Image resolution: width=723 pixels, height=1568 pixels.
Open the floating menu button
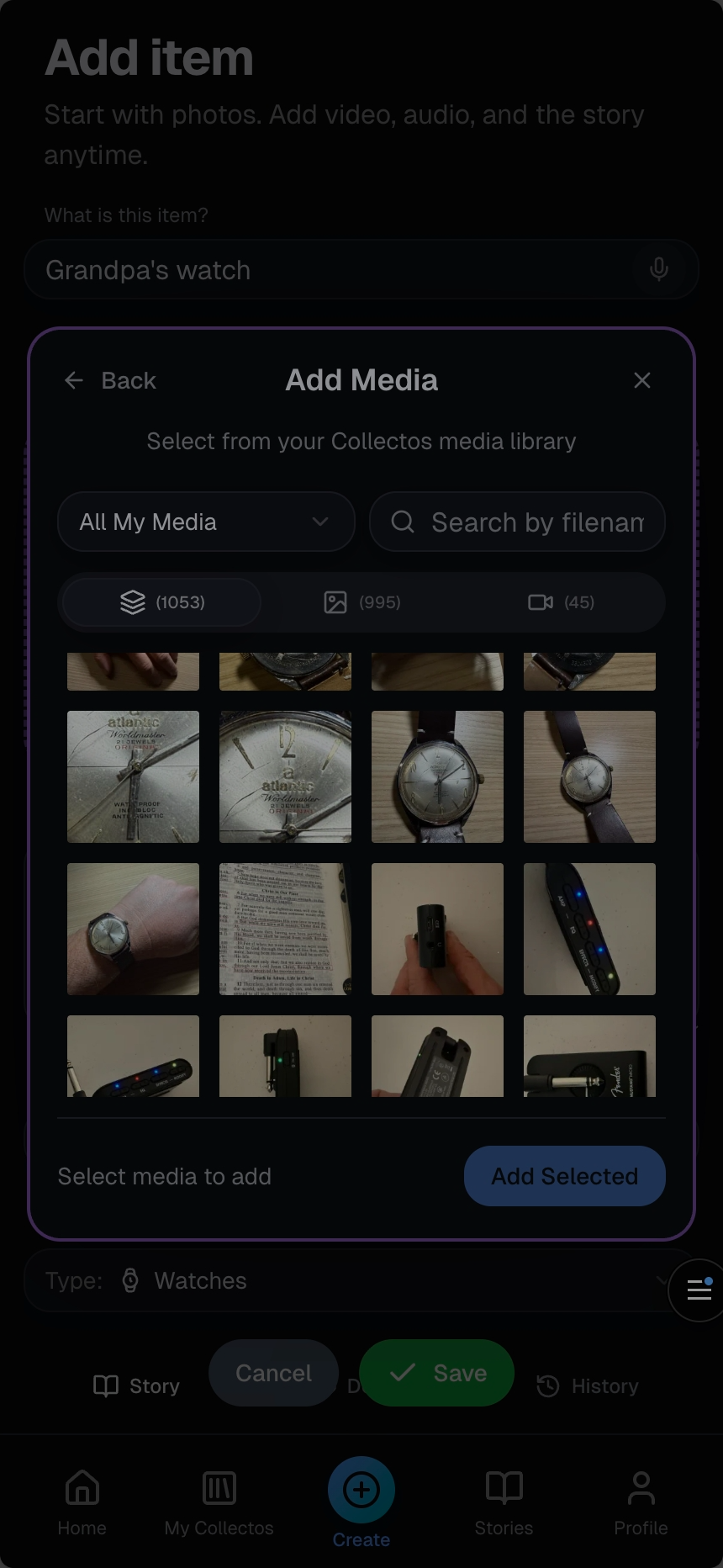click(x=699, y=1290)
